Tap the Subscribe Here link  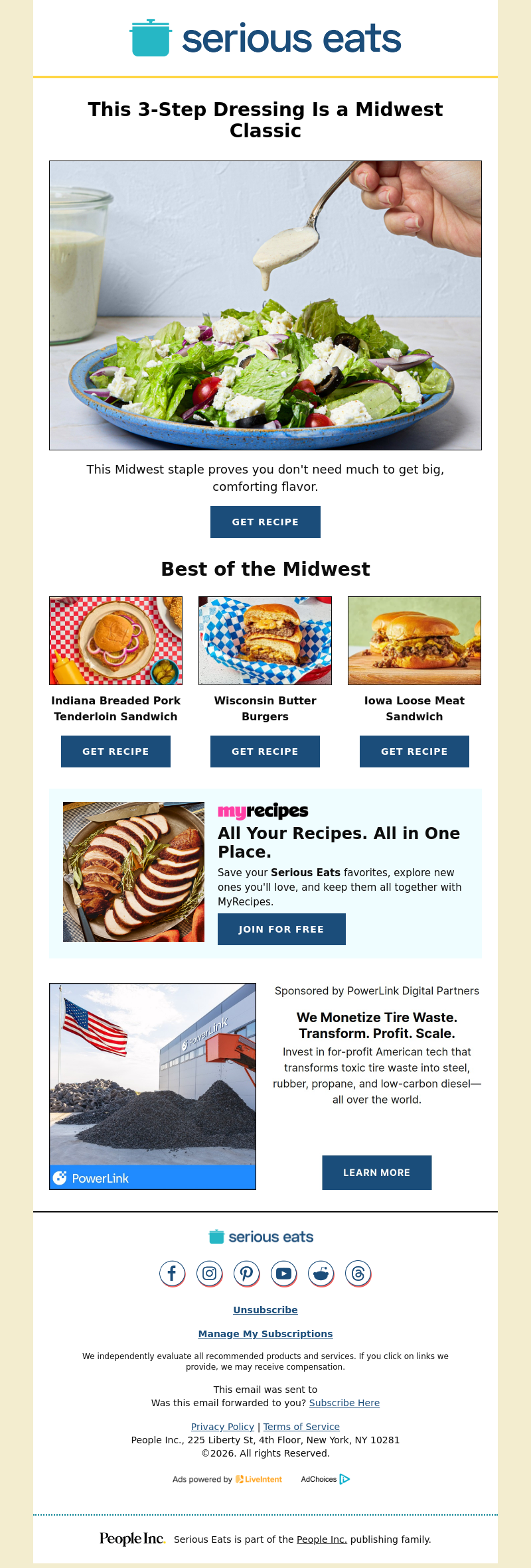tap(344, 1403)
